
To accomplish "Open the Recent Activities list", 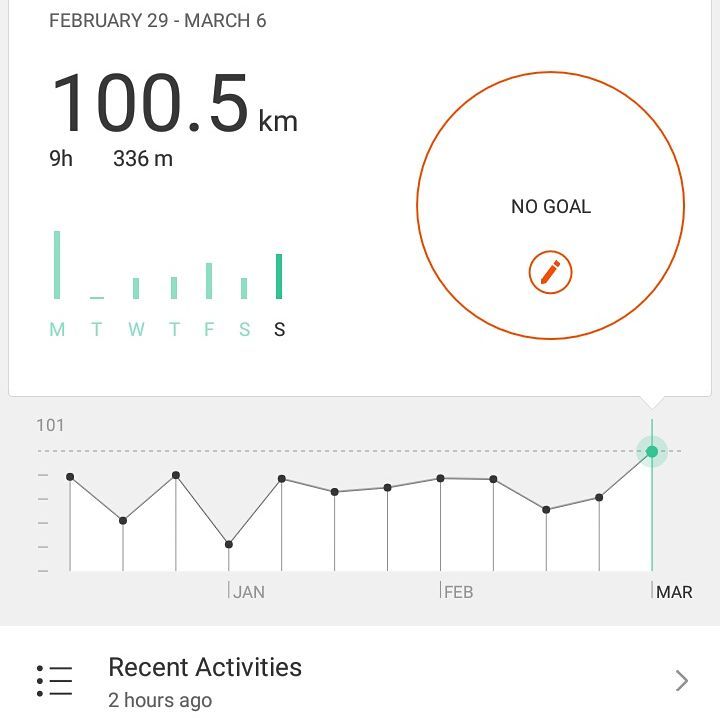I will (x=360, y=680).
